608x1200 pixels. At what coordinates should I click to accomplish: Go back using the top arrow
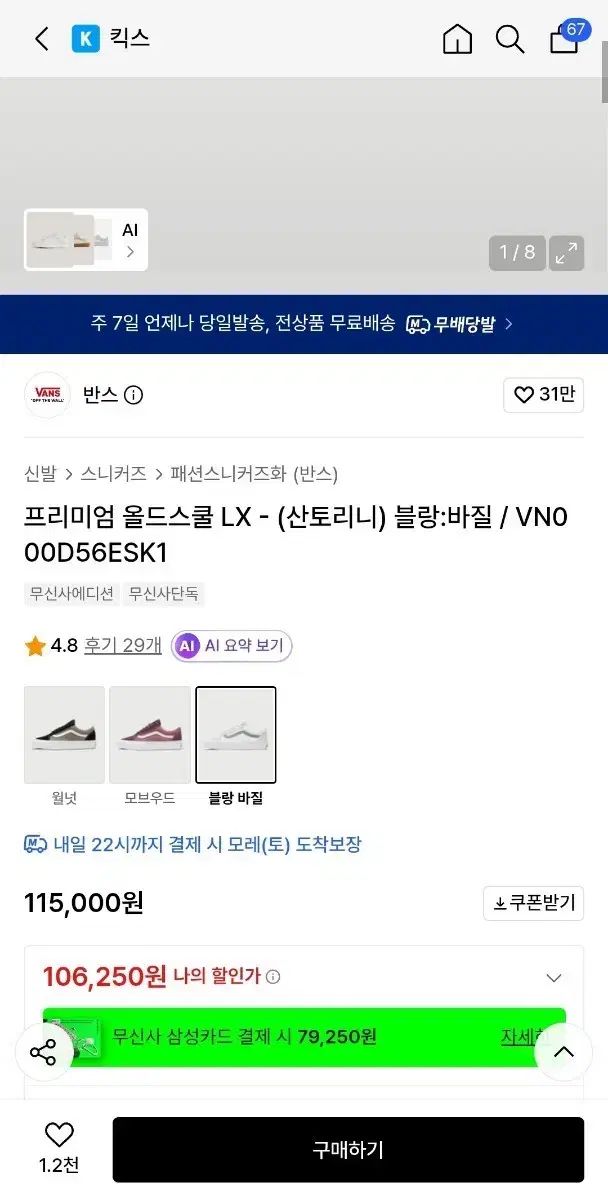pyautogui.click(x=41, y=39)
